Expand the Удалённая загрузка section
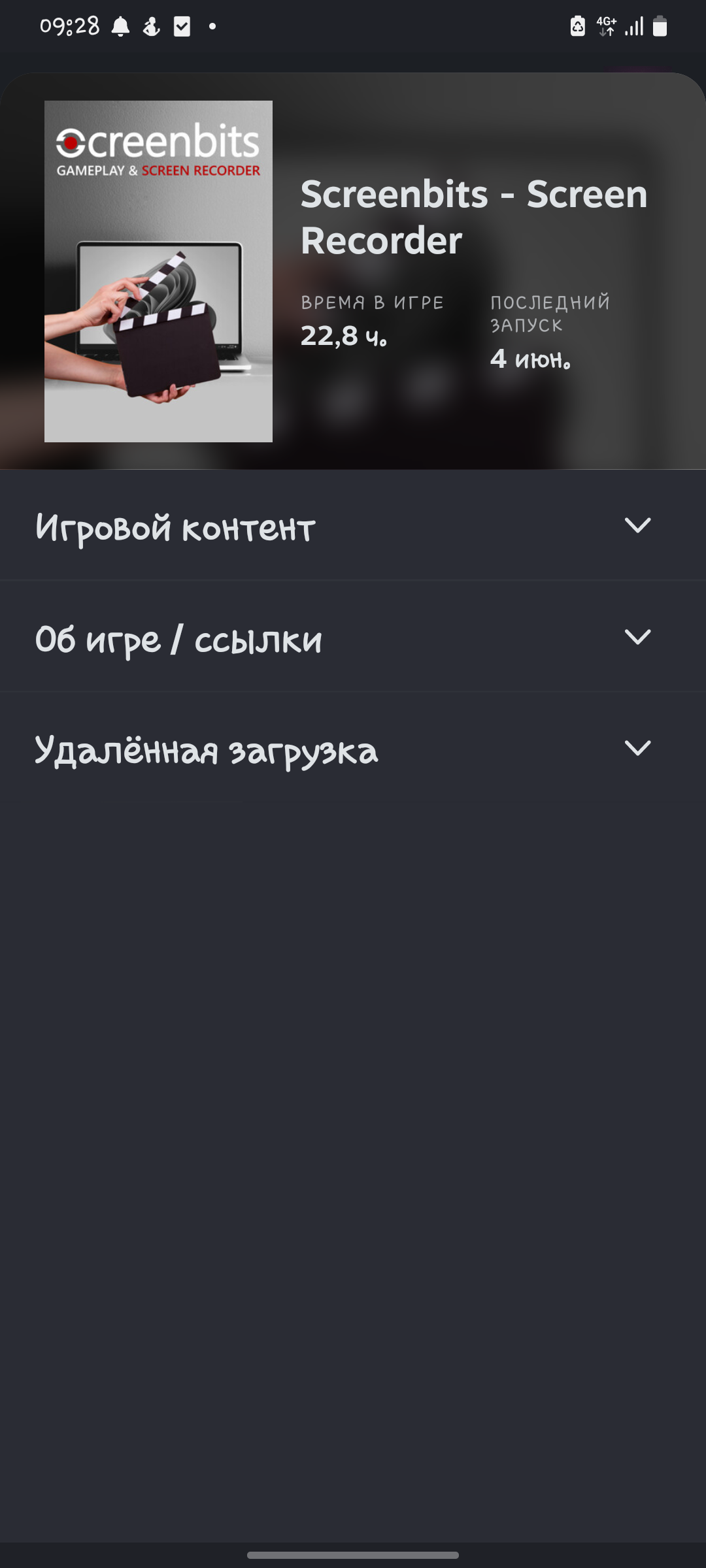706x1568 pixels. (637, 748)
